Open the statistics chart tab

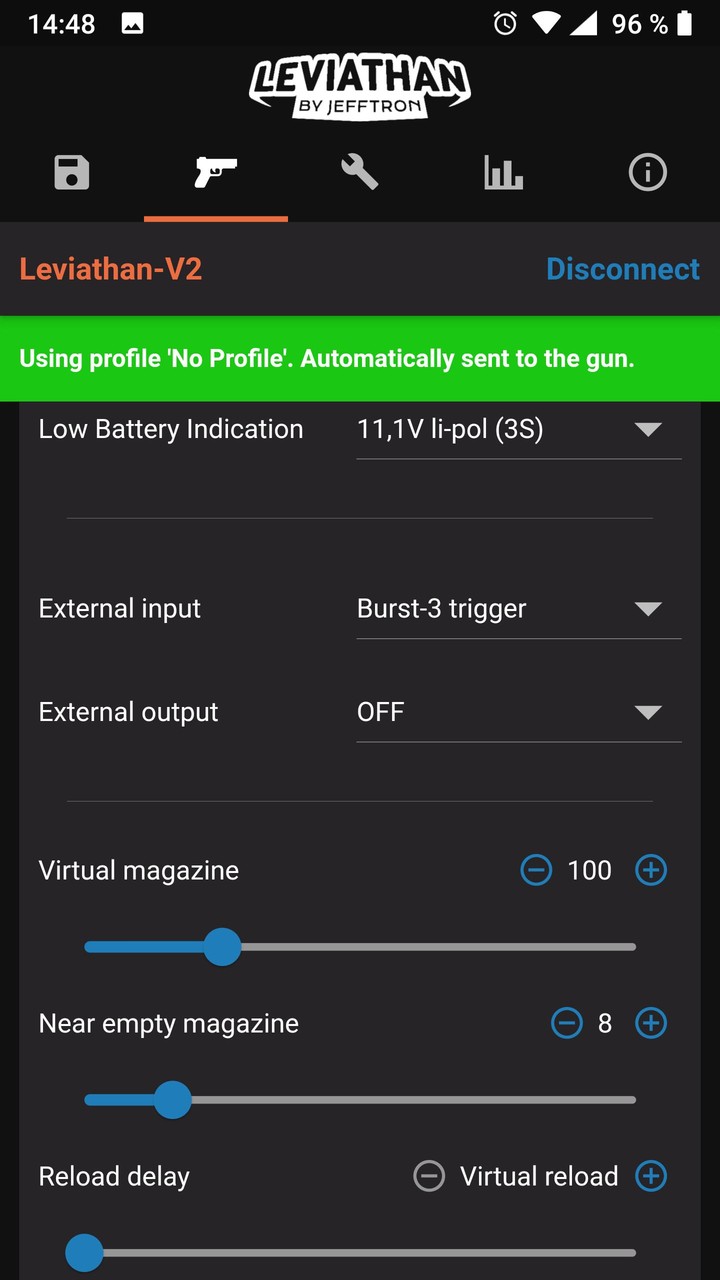point(503,173)
